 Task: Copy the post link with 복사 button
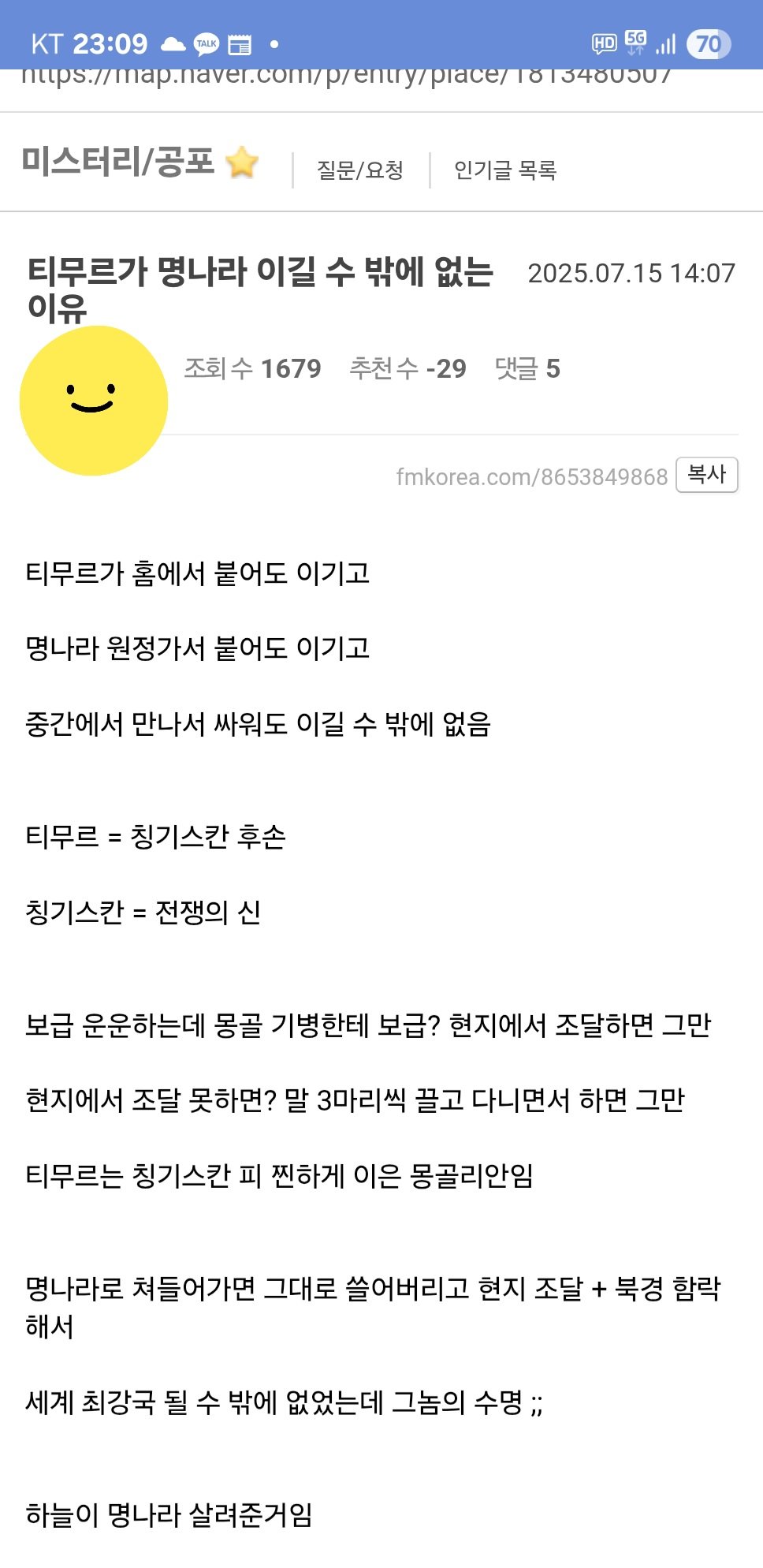707,475
